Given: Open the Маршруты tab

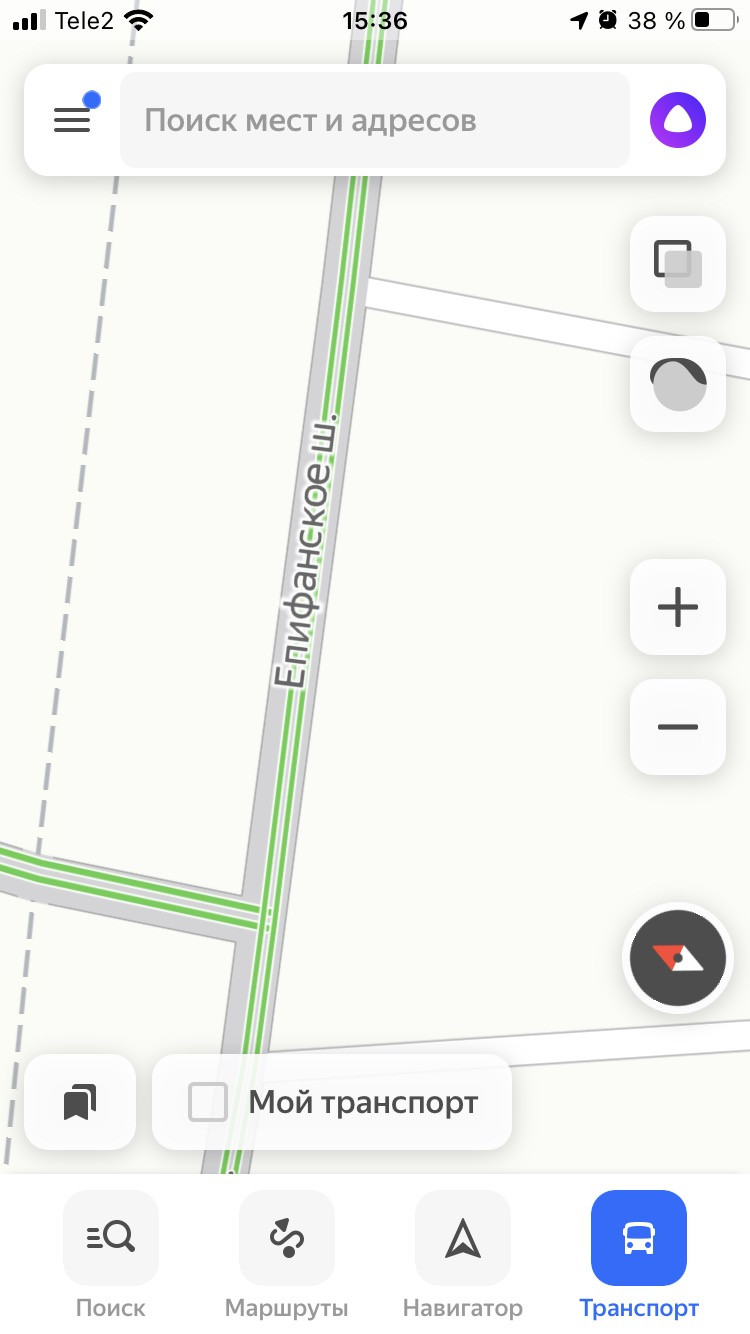Looking at the screenshot, I should (286, 1254).
